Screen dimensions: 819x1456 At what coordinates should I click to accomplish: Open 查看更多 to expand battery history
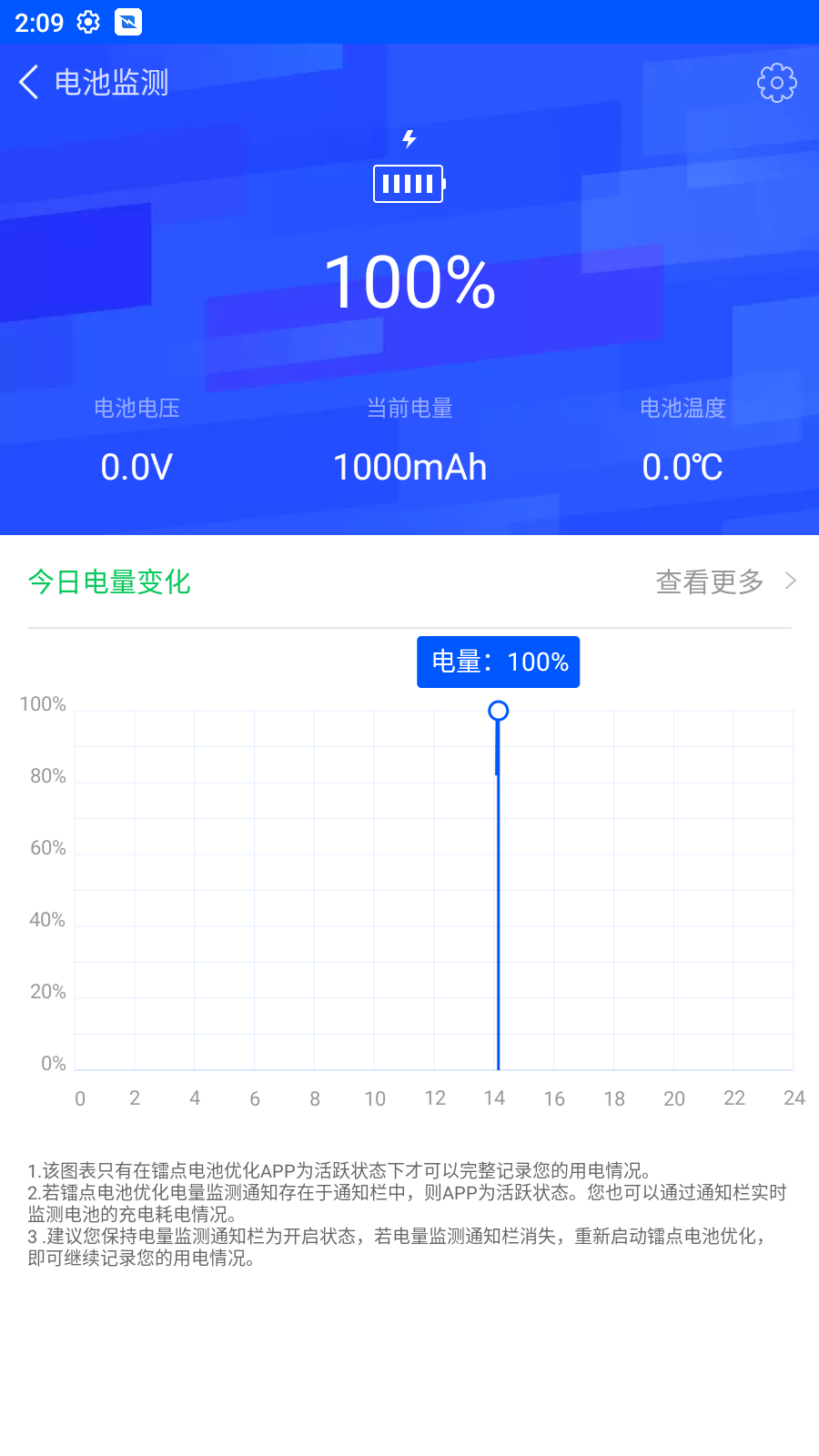coord(710,581)
